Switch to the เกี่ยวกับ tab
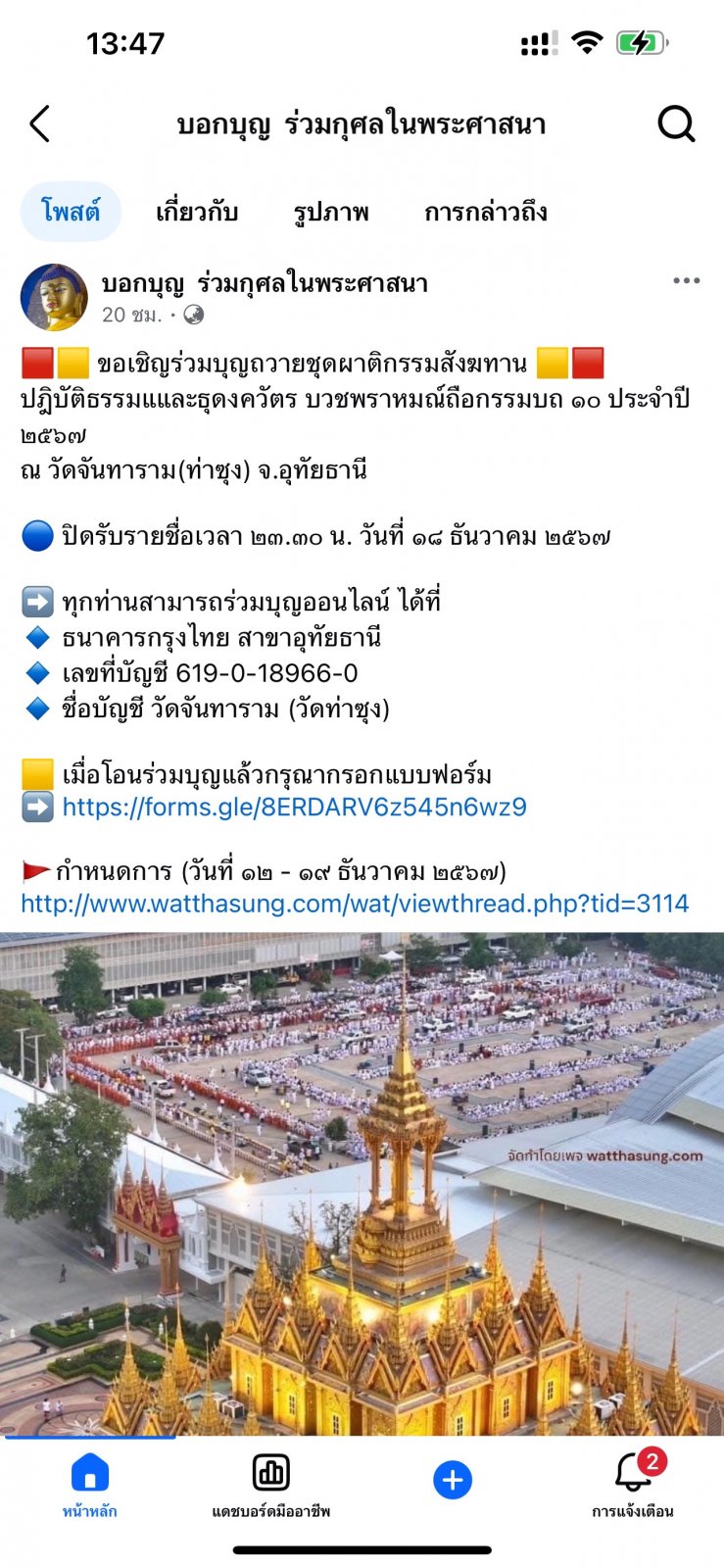Screen dimensions: 724x1568 [197, 212]
